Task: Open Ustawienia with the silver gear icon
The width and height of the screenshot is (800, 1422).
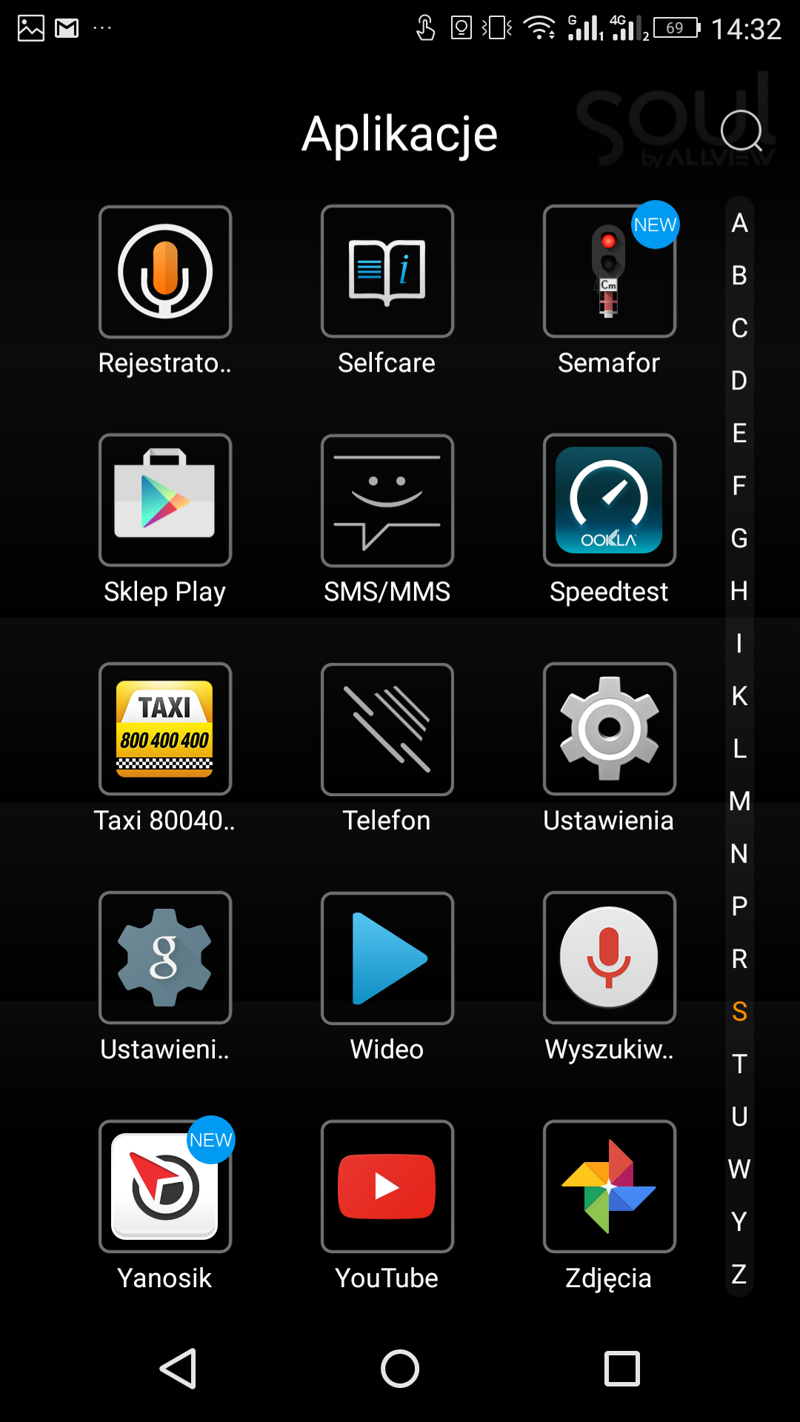Action: click(x=609, y=729)
